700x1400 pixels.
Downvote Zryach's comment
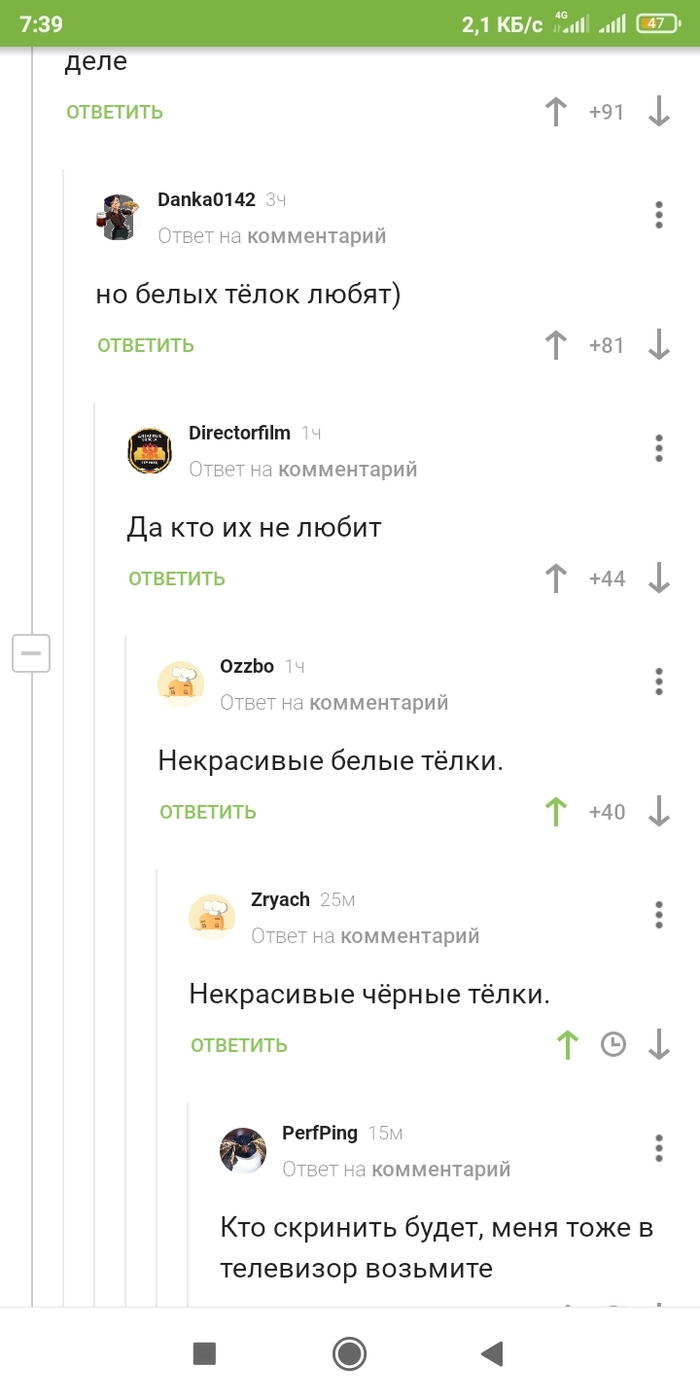point(658,1045)
